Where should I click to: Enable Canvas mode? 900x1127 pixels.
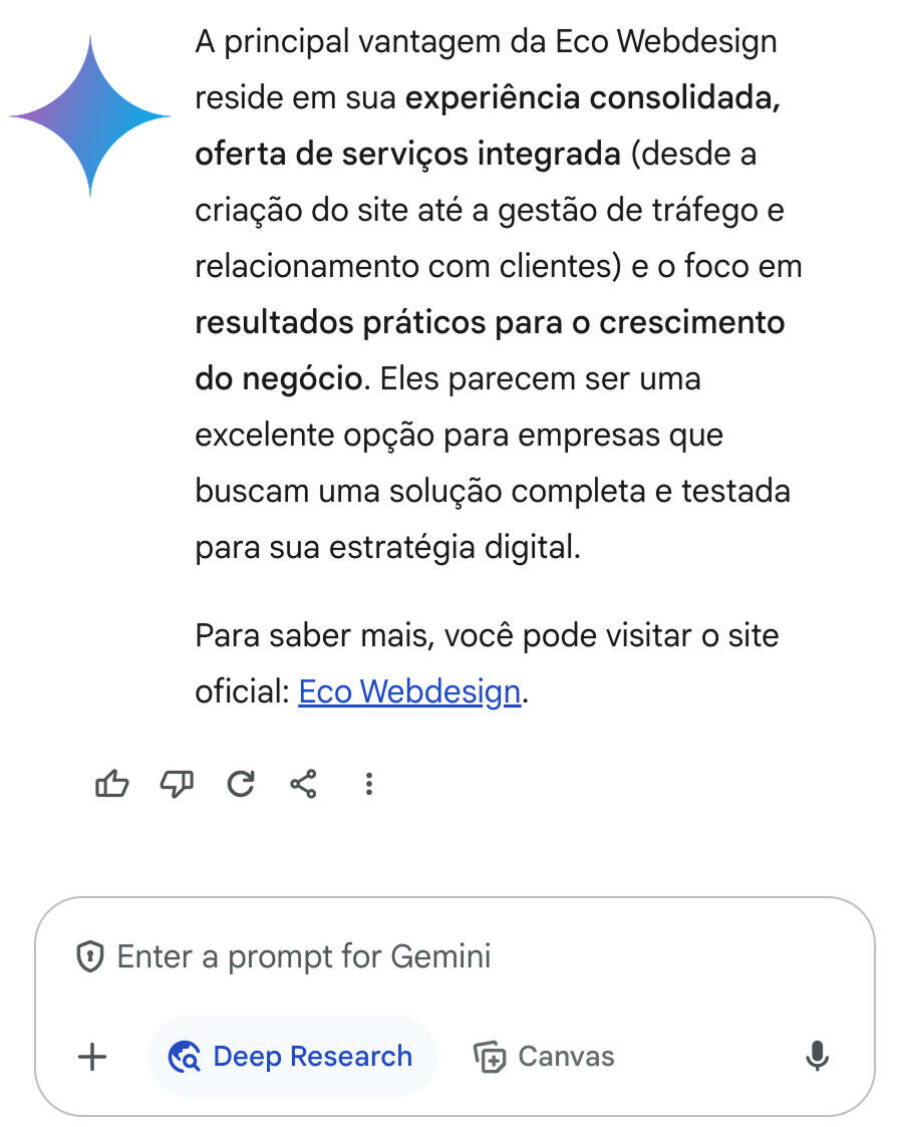point(545,1056)
